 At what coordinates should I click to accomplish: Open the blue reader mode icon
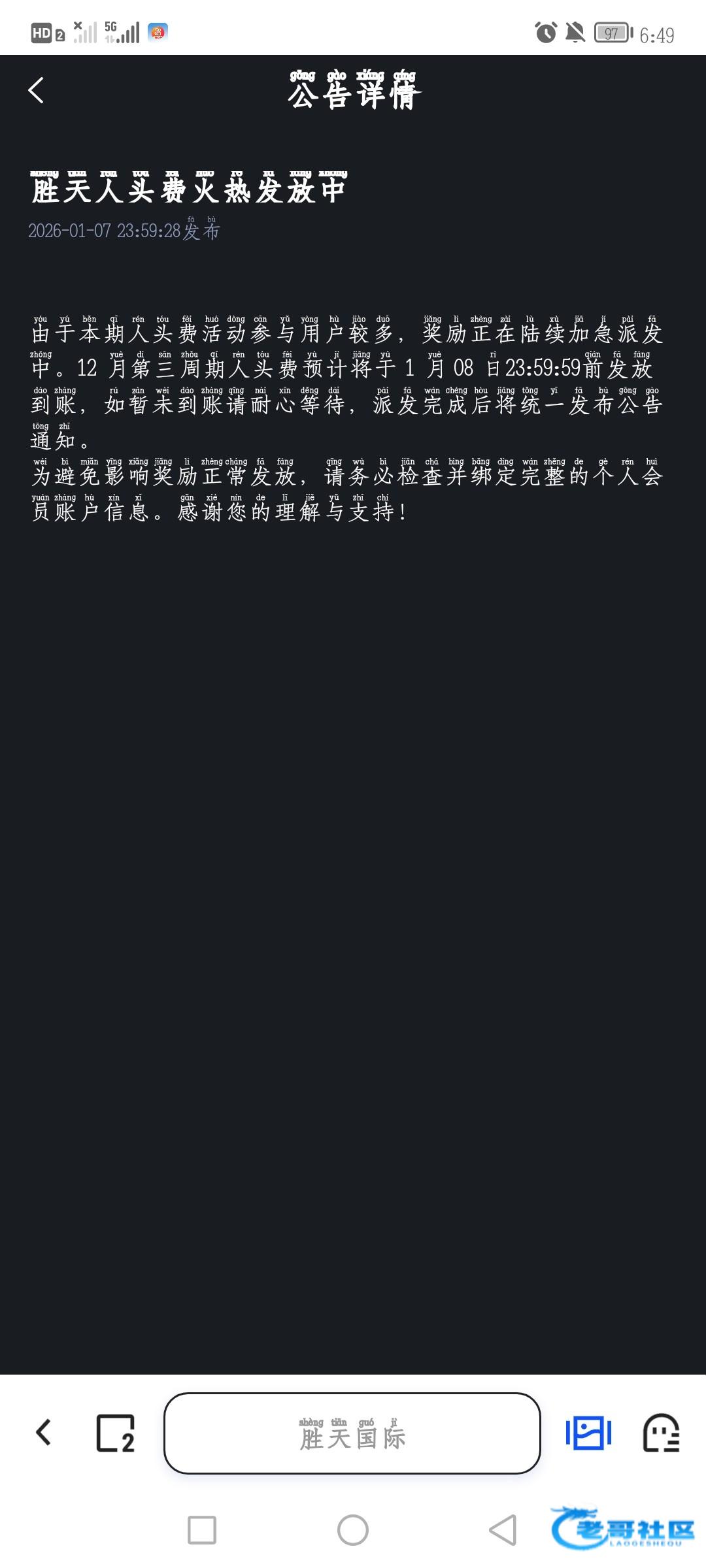[x=588, y=1433]
